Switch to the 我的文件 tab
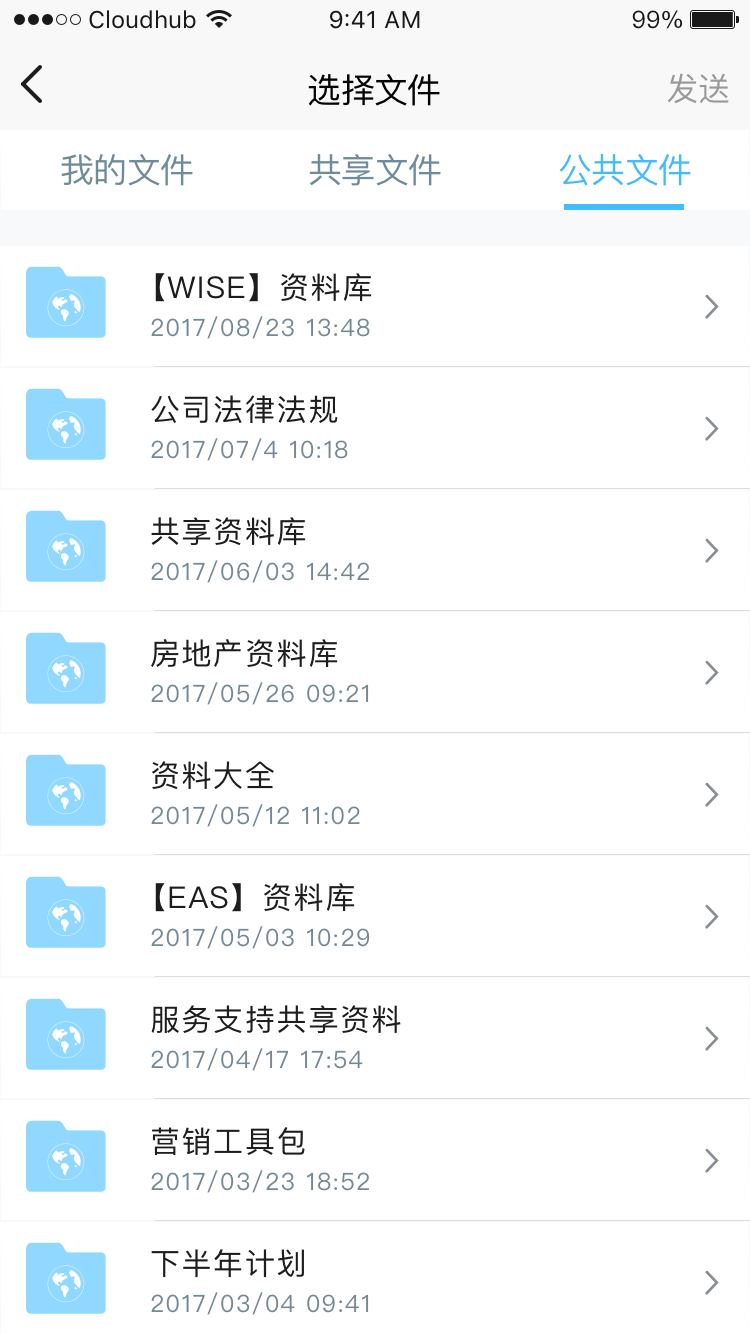Viewport: 750px width, 1334px height. pos(126,170)
